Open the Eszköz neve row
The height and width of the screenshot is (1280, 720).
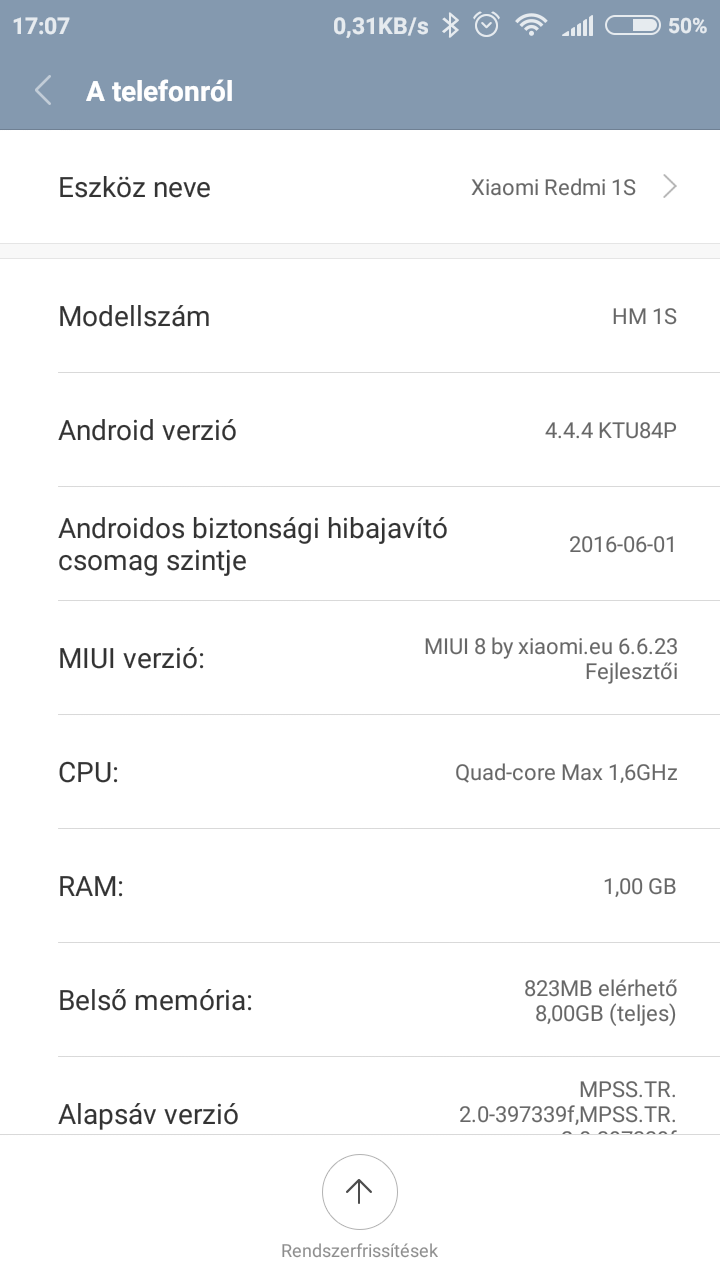coord(360,187)
